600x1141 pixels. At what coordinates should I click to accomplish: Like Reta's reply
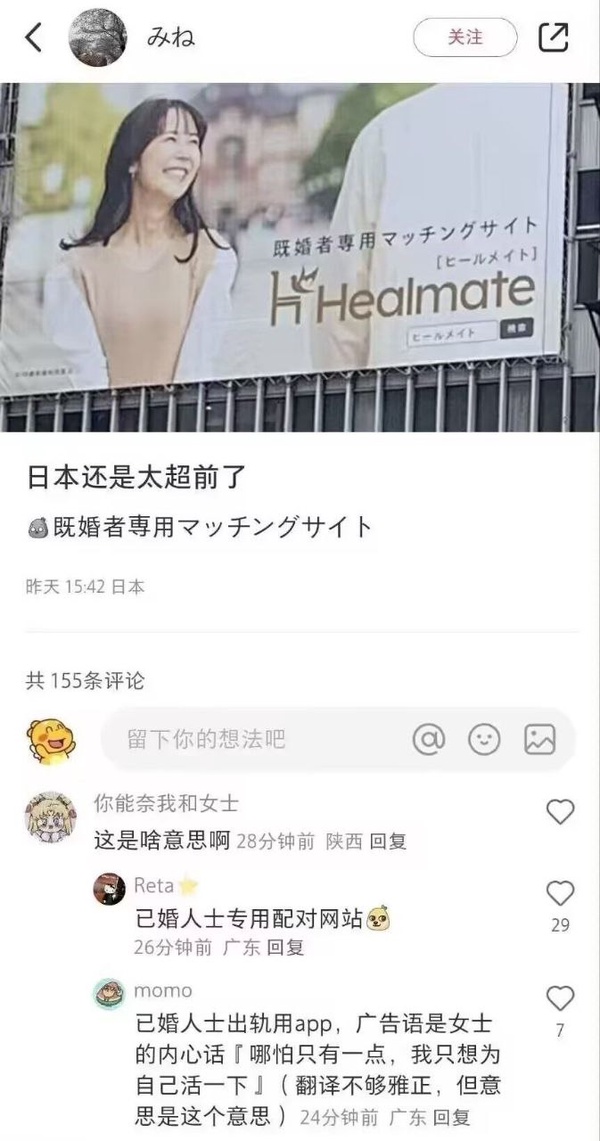(560, 893)
